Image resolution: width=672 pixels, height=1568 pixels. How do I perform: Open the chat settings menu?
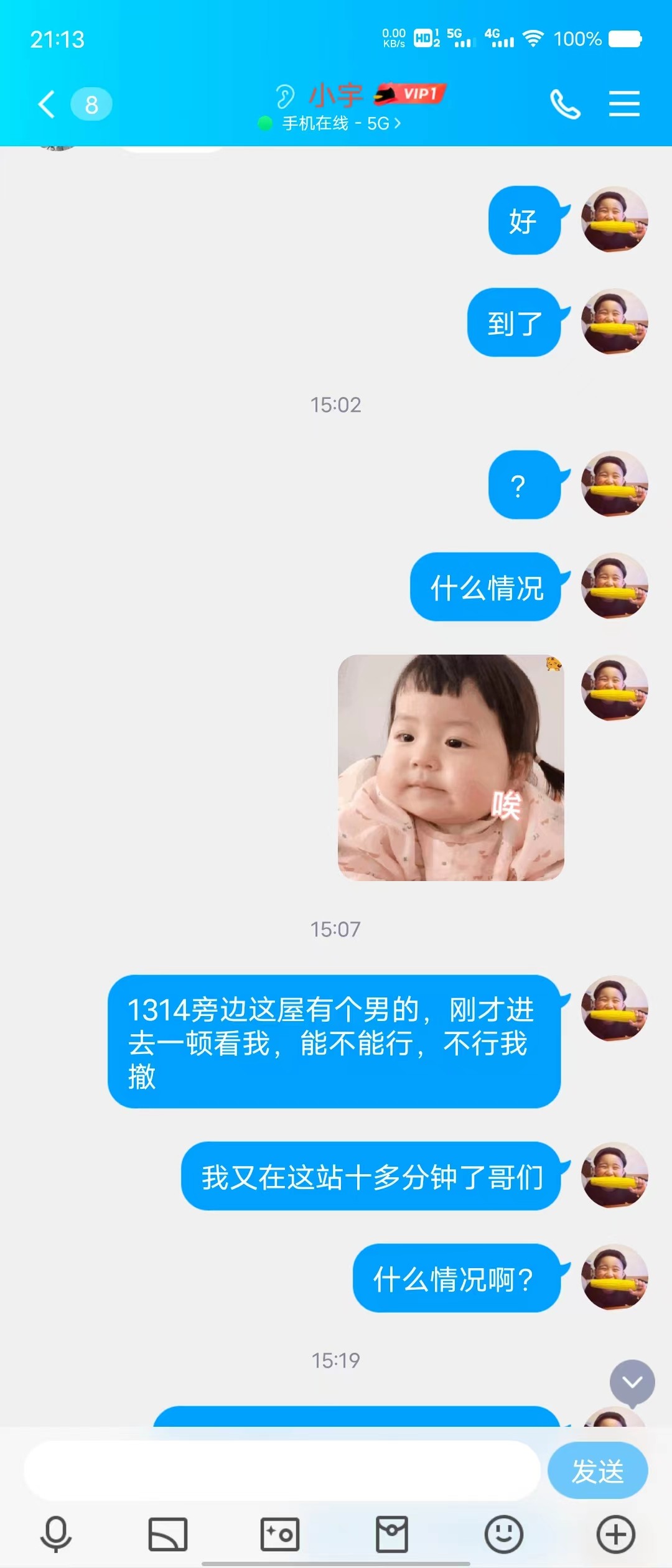pos(624,104)
